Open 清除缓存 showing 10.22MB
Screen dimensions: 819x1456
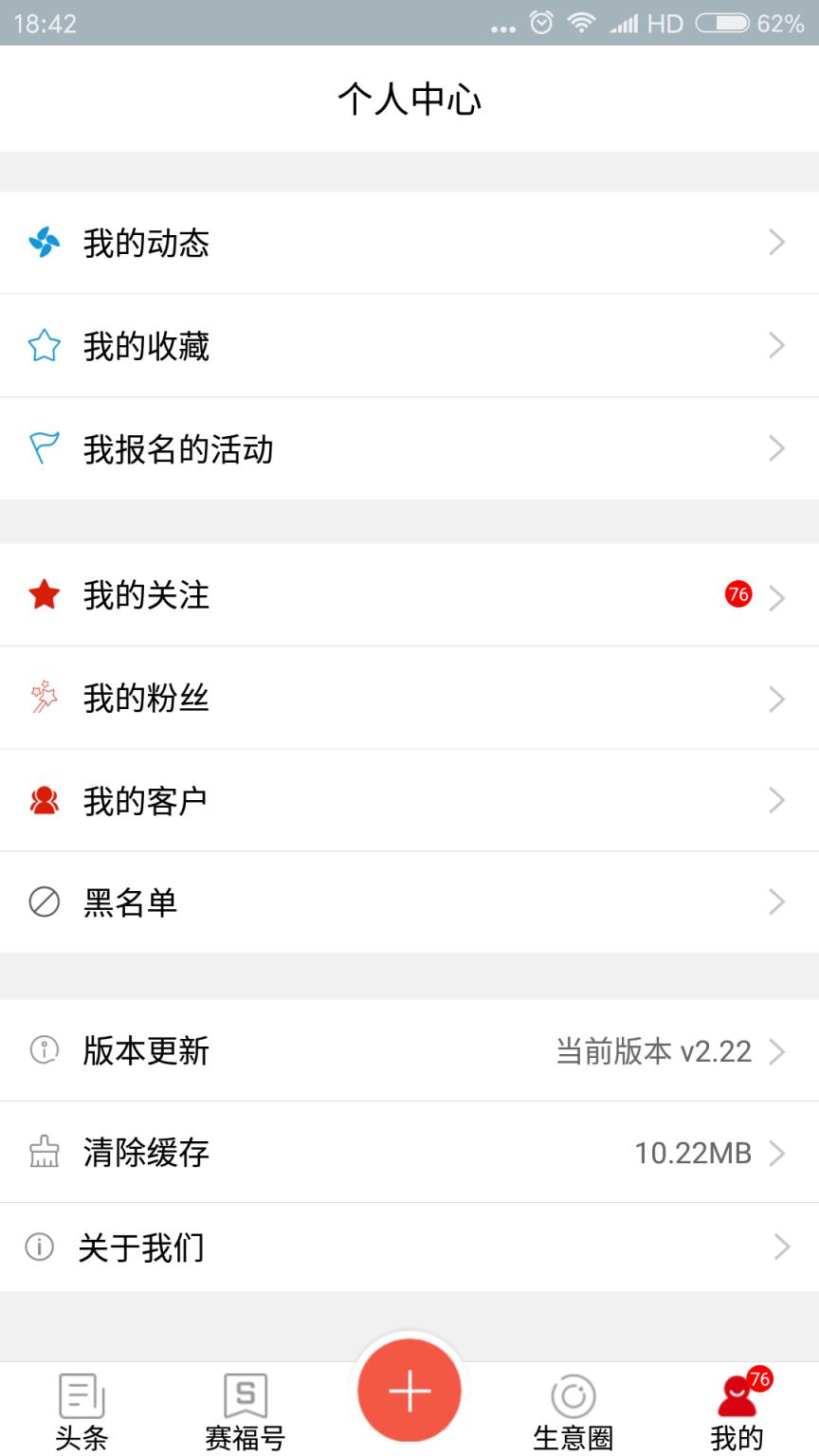tap(409, 1153)
